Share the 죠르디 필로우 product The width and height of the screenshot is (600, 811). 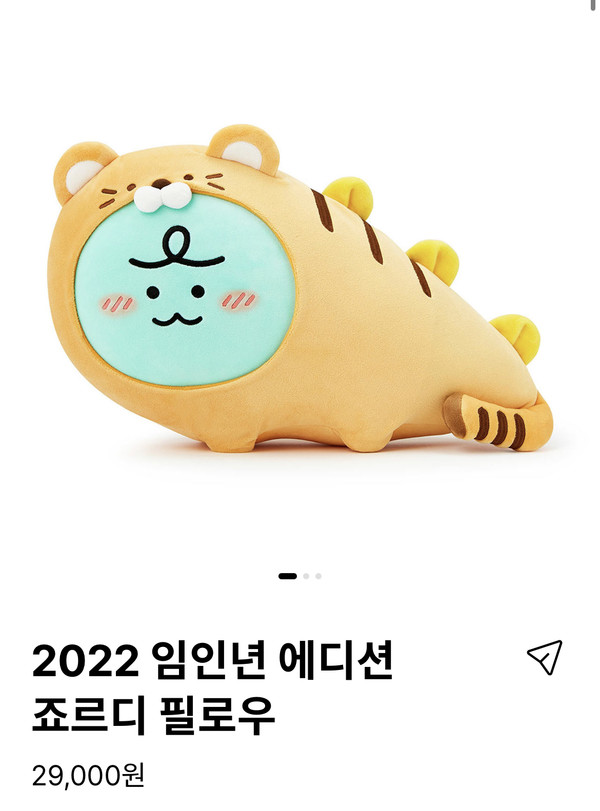[544, 657]
